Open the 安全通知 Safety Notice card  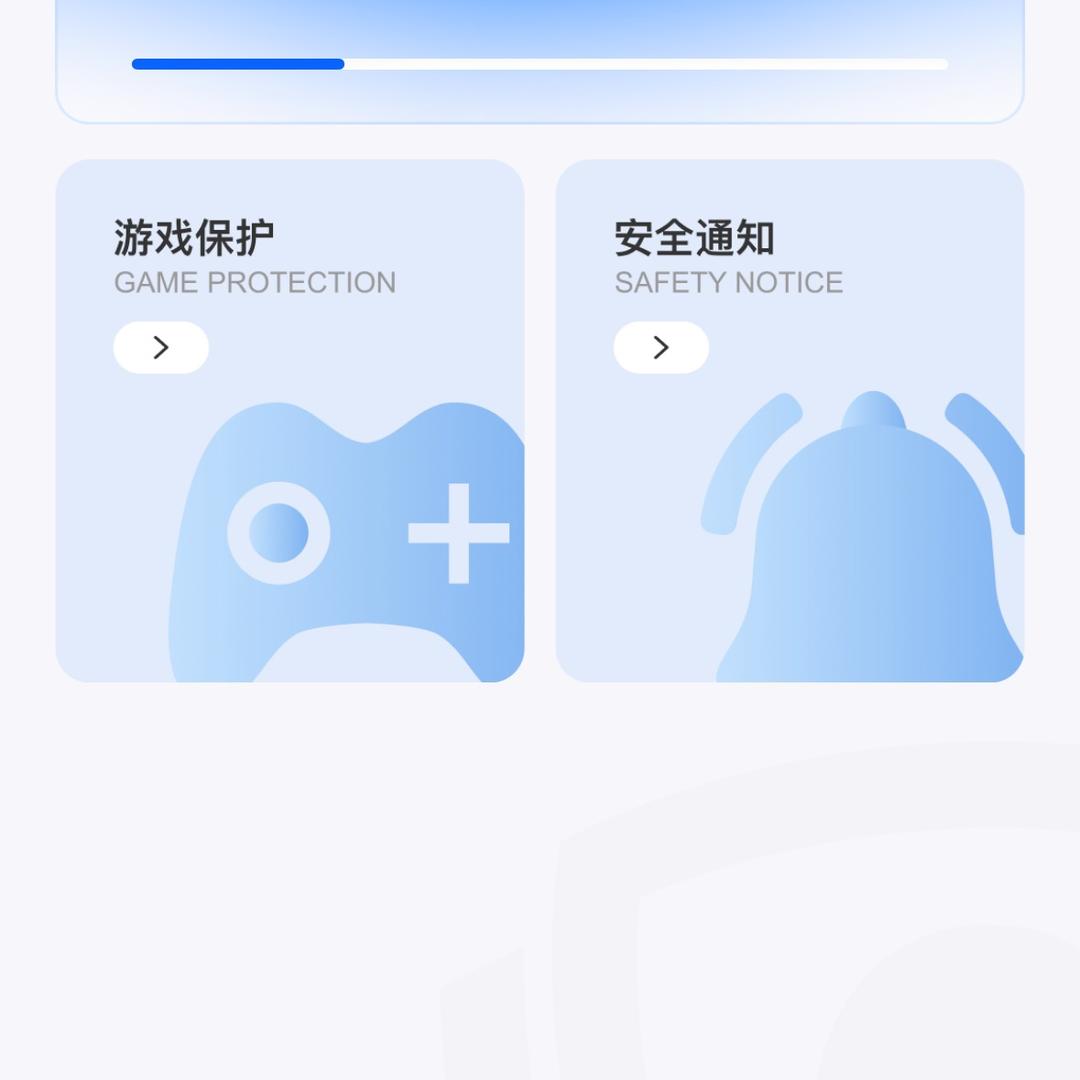click(x=661, y=348)
